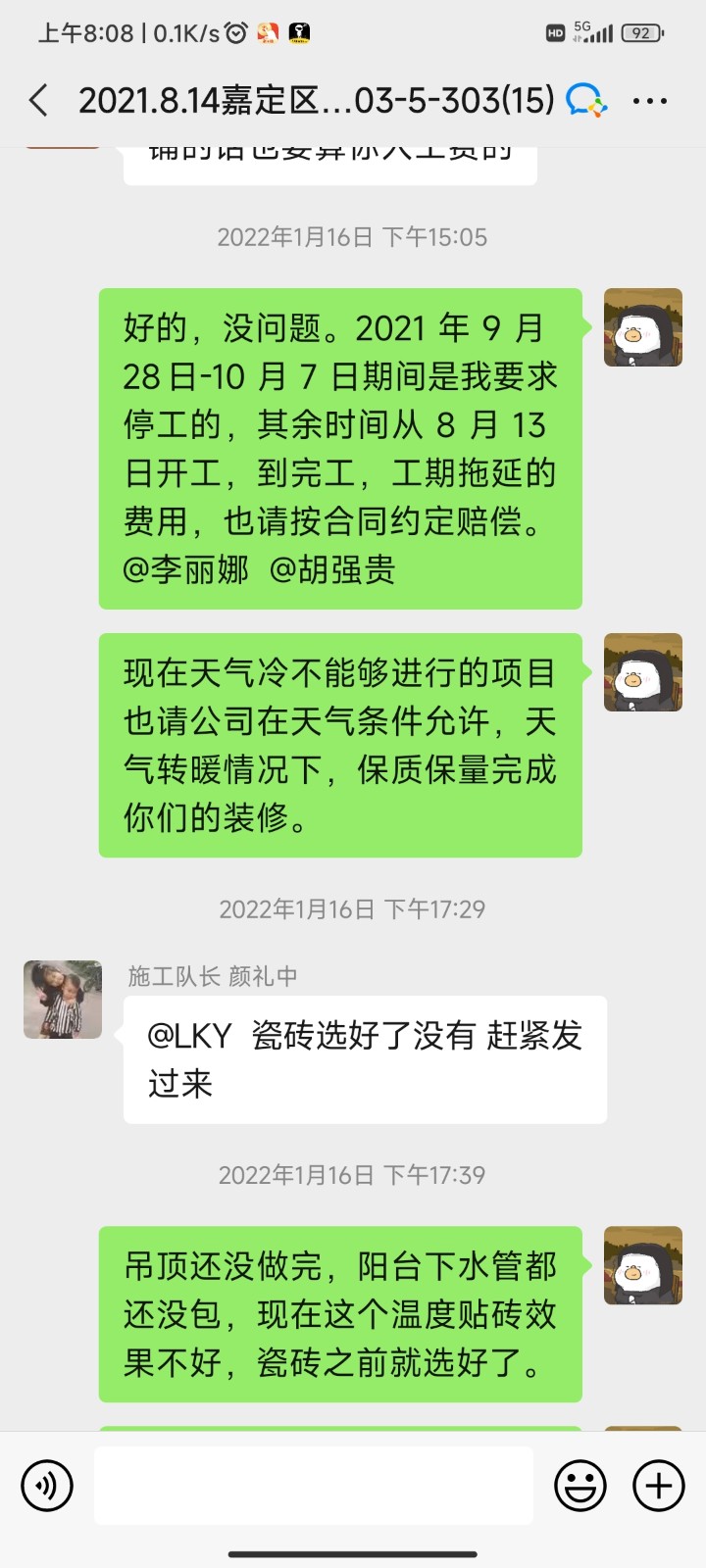Open the emoji picker
Viewport: 706px width, 1568px height.
click(x=580, y=1486)
